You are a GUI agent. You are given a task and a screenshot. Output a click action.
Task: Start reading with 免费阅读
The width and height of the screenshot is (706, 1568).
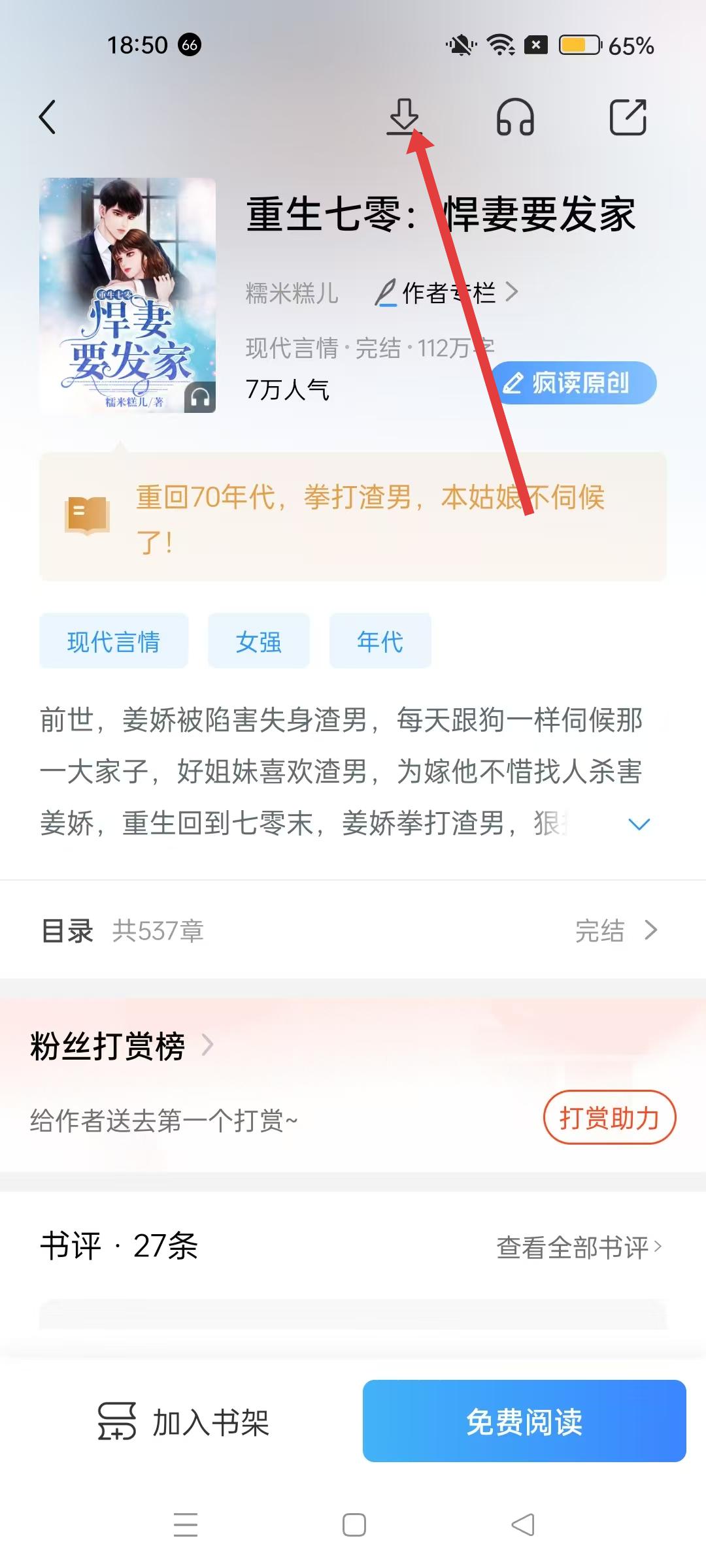(x=524, y=1422)
